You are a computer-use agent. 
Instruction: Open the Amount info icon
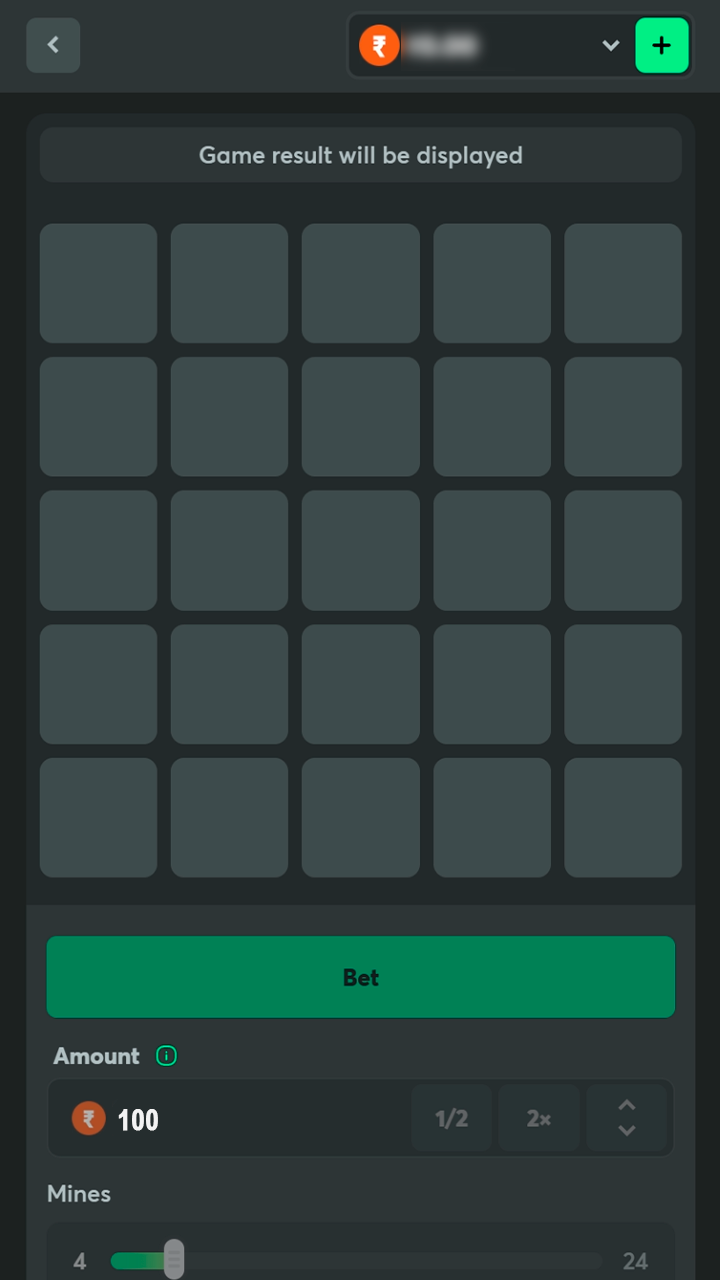click(x=167, y=1056)
